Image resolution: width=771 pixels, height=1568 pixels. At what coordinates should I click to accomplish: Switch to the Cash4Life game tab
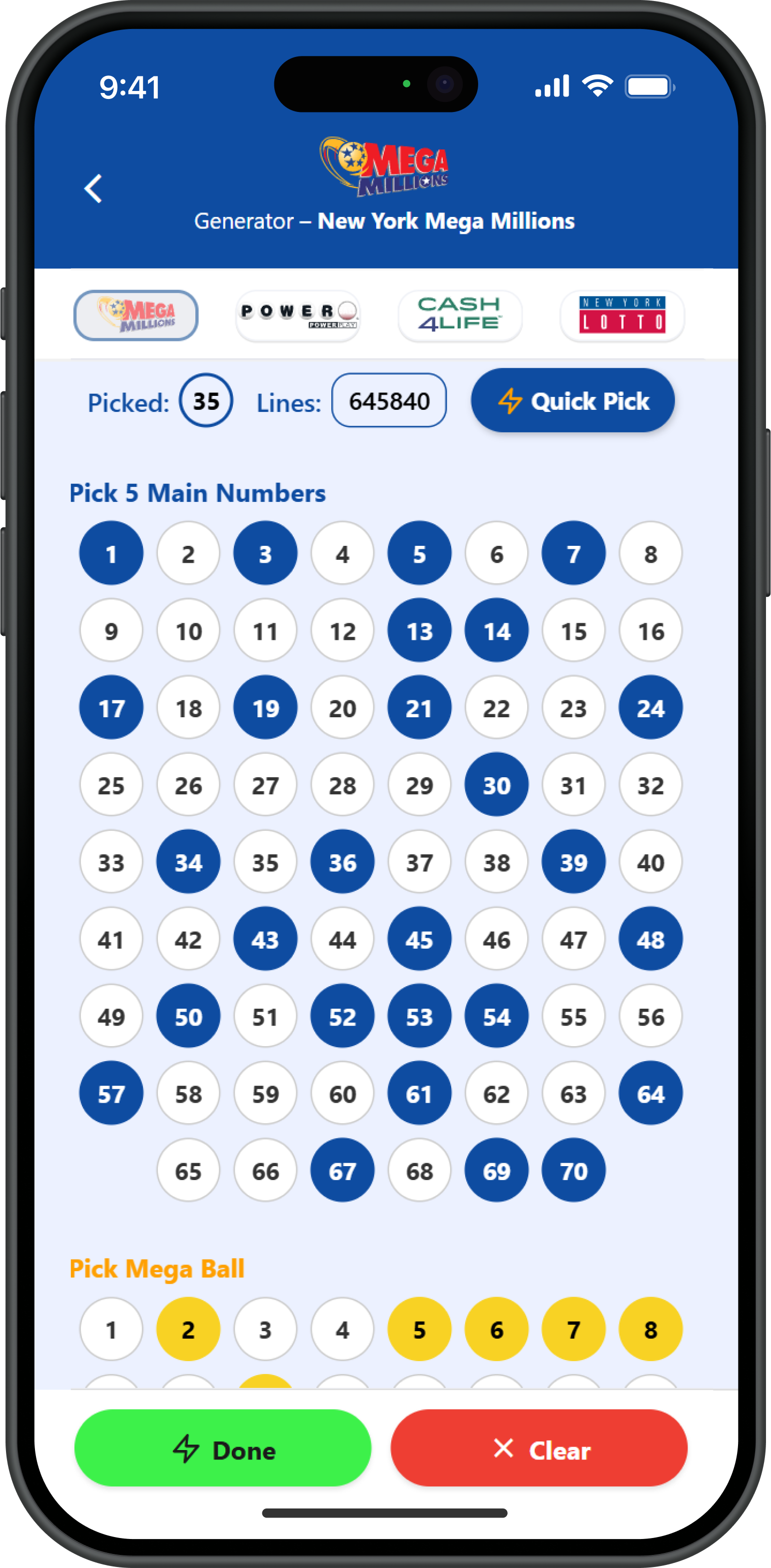(x=459, y=315)
